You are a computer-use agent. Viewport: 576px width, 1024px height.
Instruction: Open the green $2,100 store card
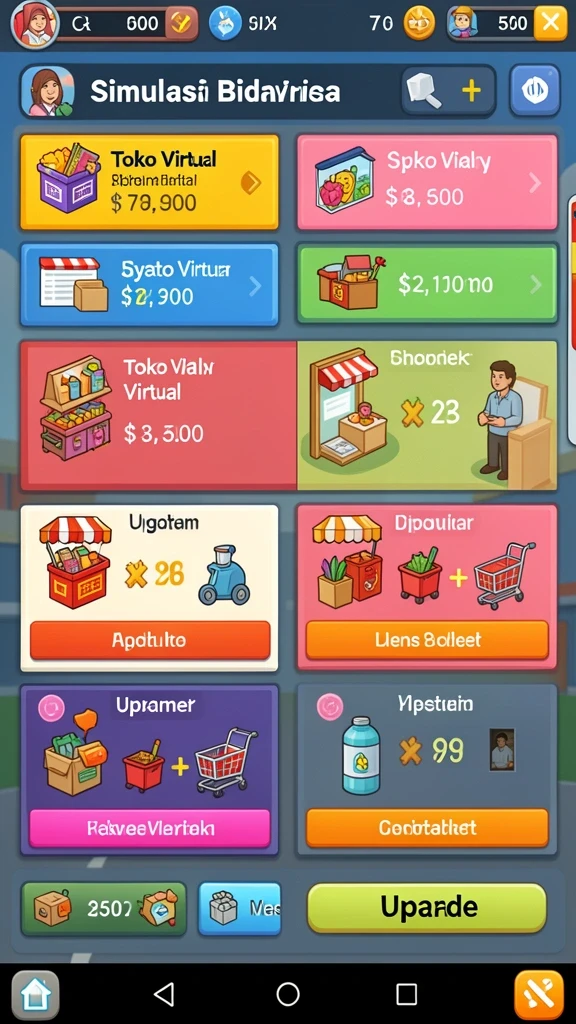(427, 284)
